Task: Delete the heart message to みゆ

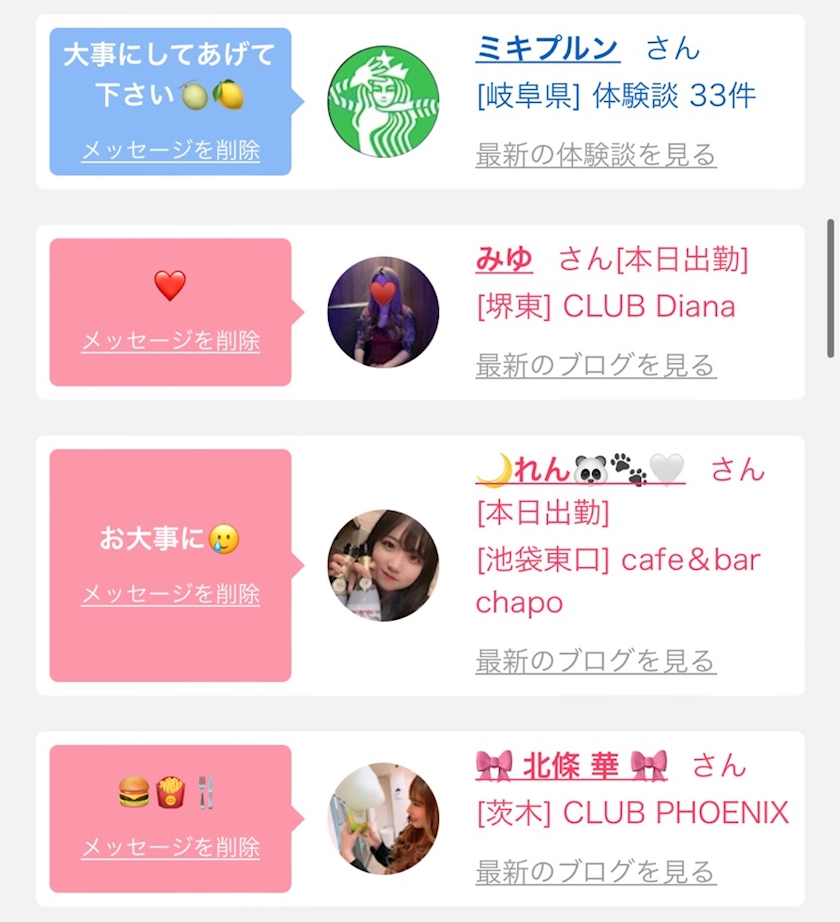Action: point(170,341)
